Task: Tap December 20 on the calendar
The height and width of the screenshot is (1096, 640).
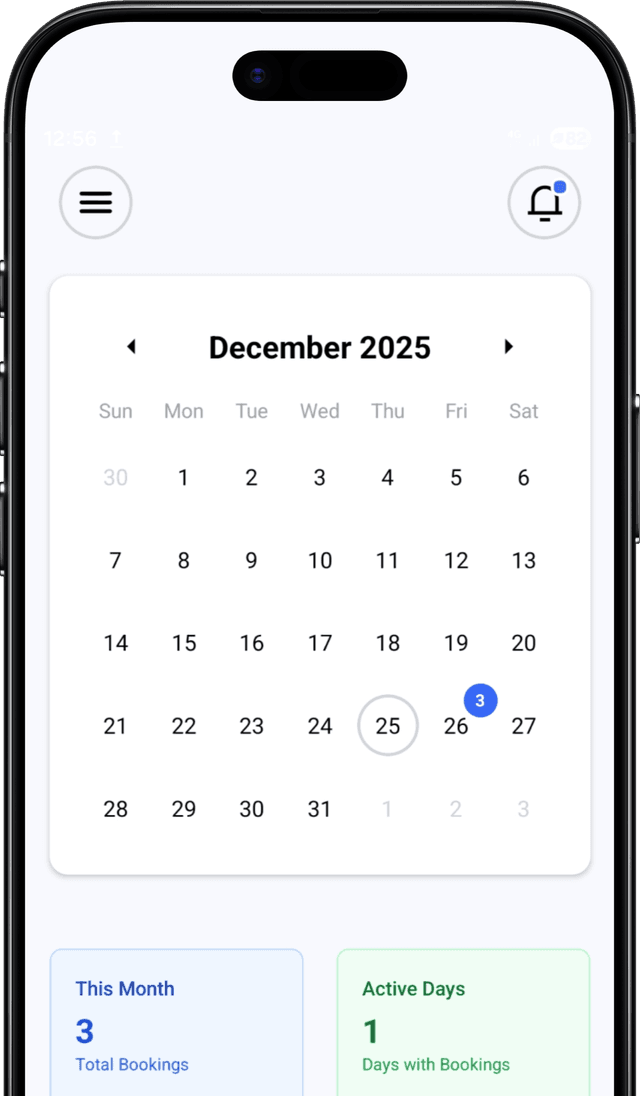Action: coord(524,643)
